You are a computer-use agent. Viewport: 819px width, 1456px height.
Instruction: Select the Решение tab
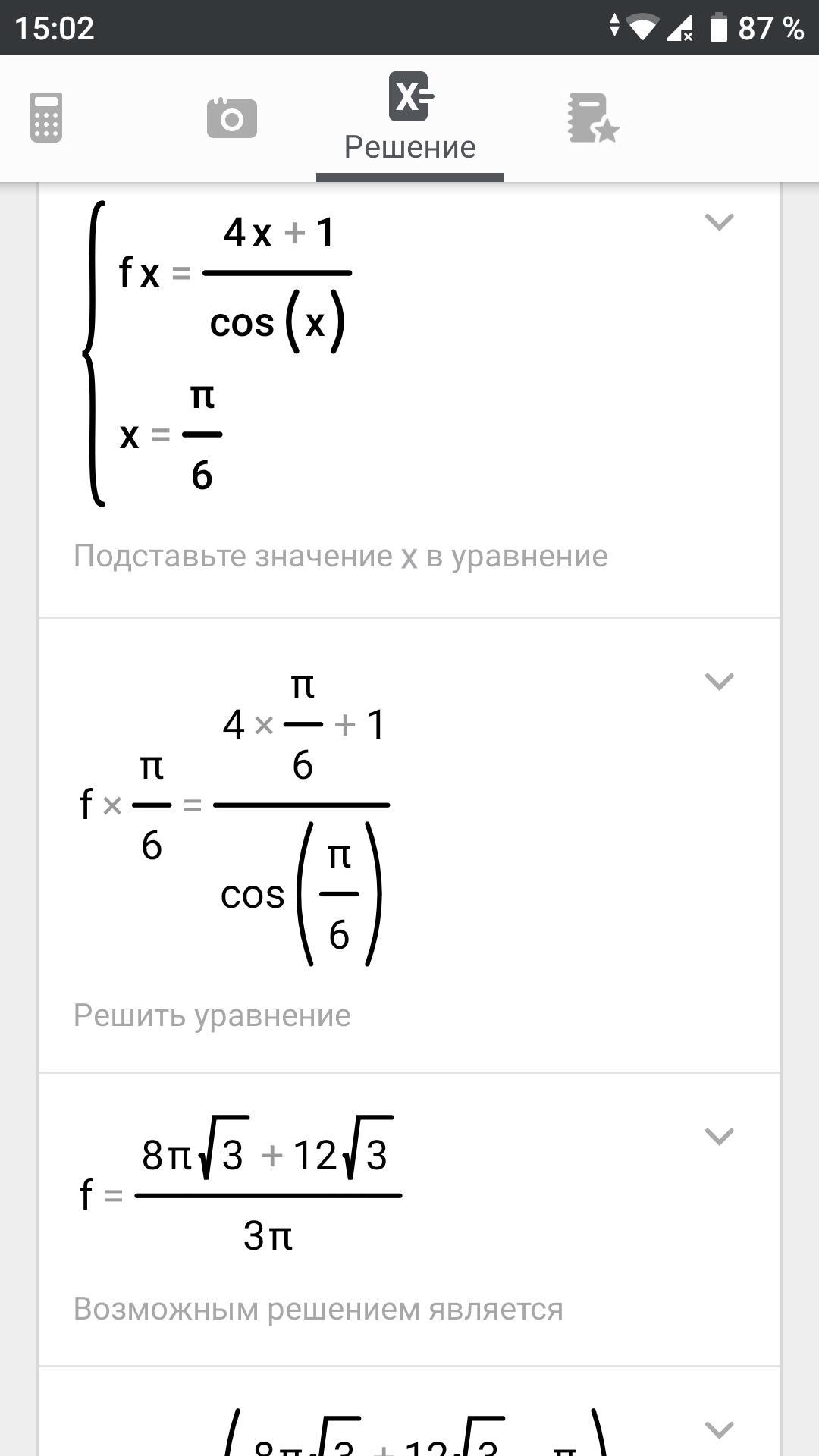409,118
